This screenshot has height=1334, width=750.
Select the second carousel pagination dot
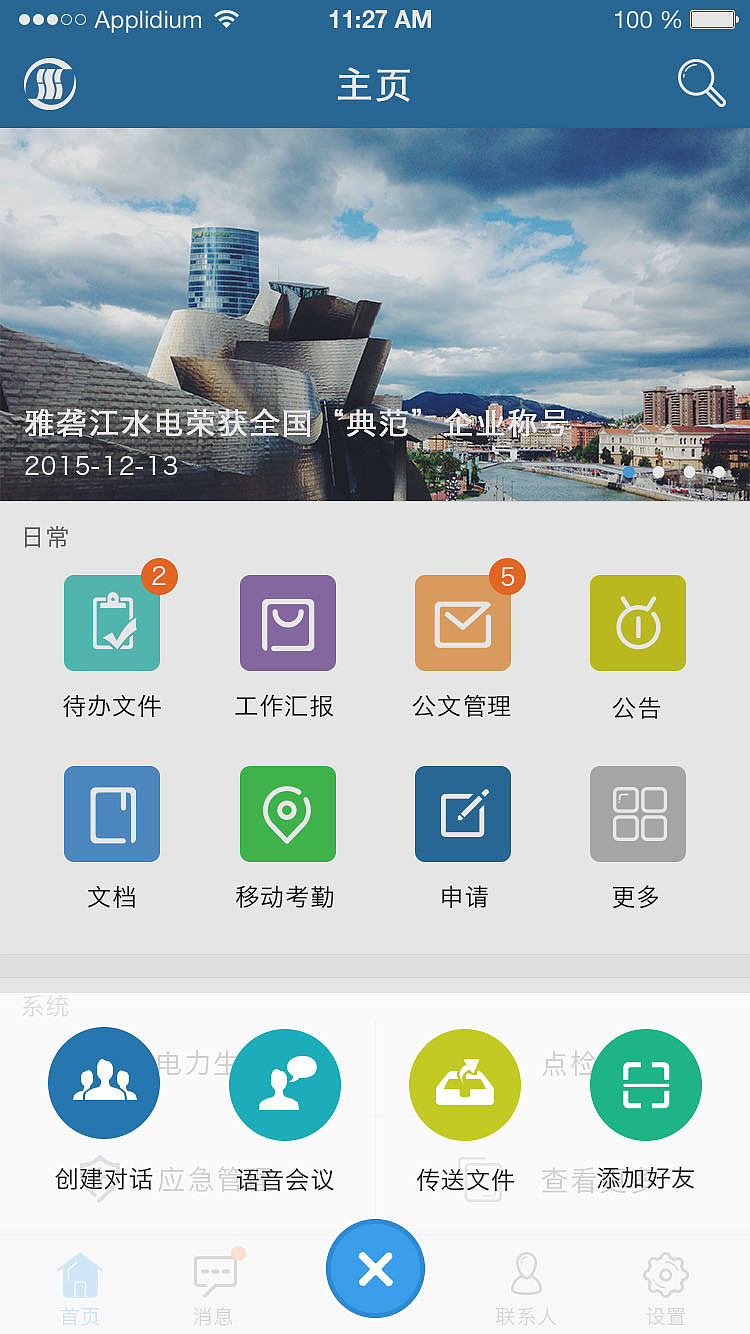click(657, 471)
